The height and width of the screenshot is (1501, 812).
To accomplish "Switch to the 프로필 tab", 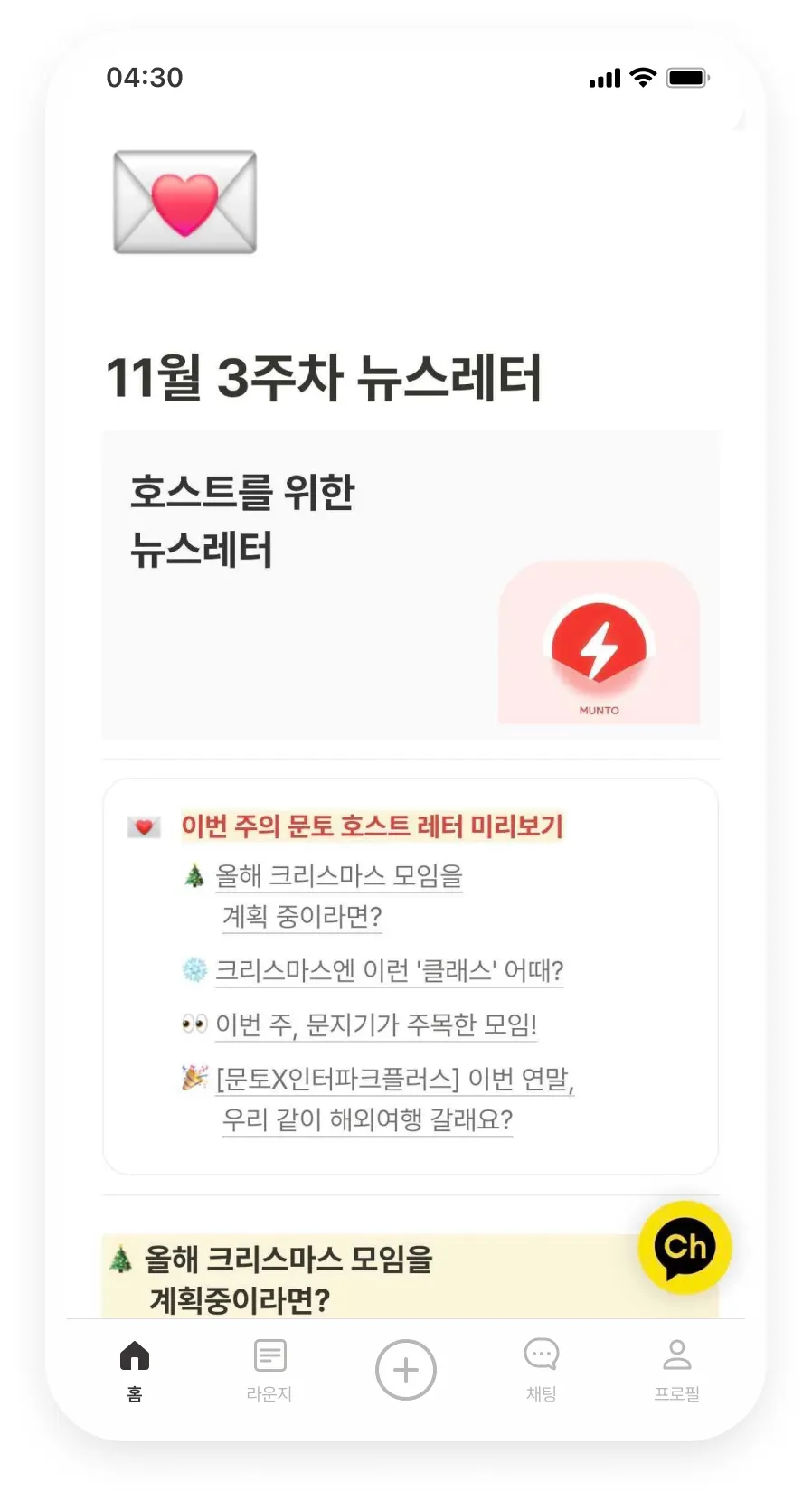I will (676, 1369).
